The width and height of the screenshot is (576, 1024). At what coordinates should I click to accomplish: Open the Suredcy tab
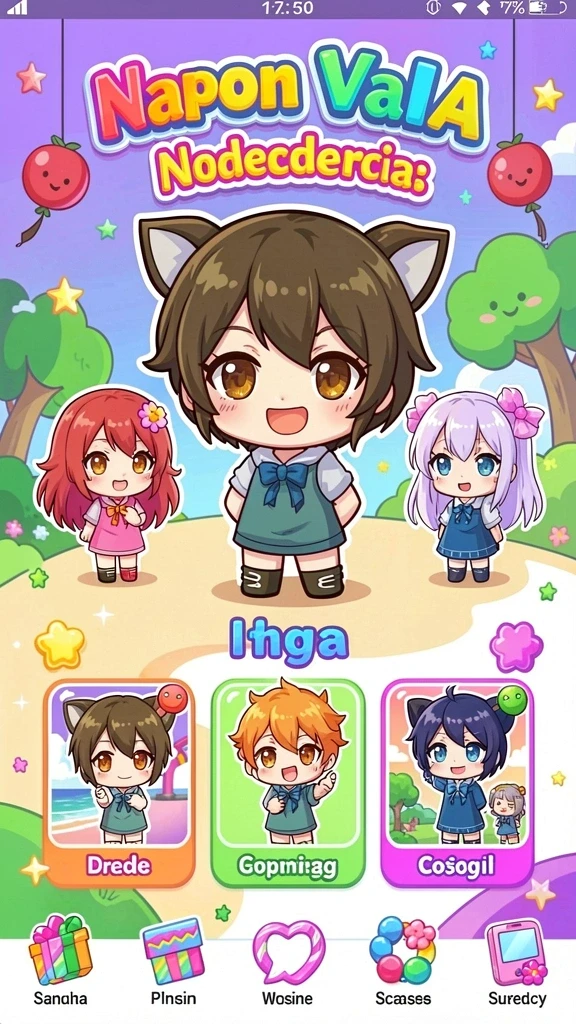point(517,961)
